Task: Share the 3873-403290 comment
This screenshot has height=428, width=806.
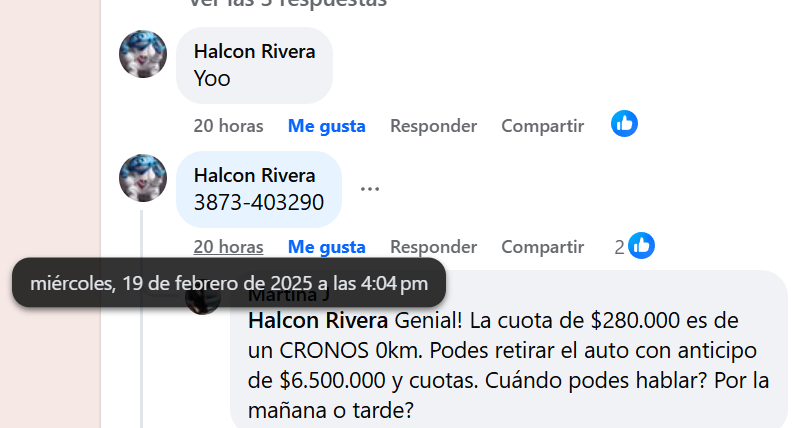Action: click(x=542, y=246)
